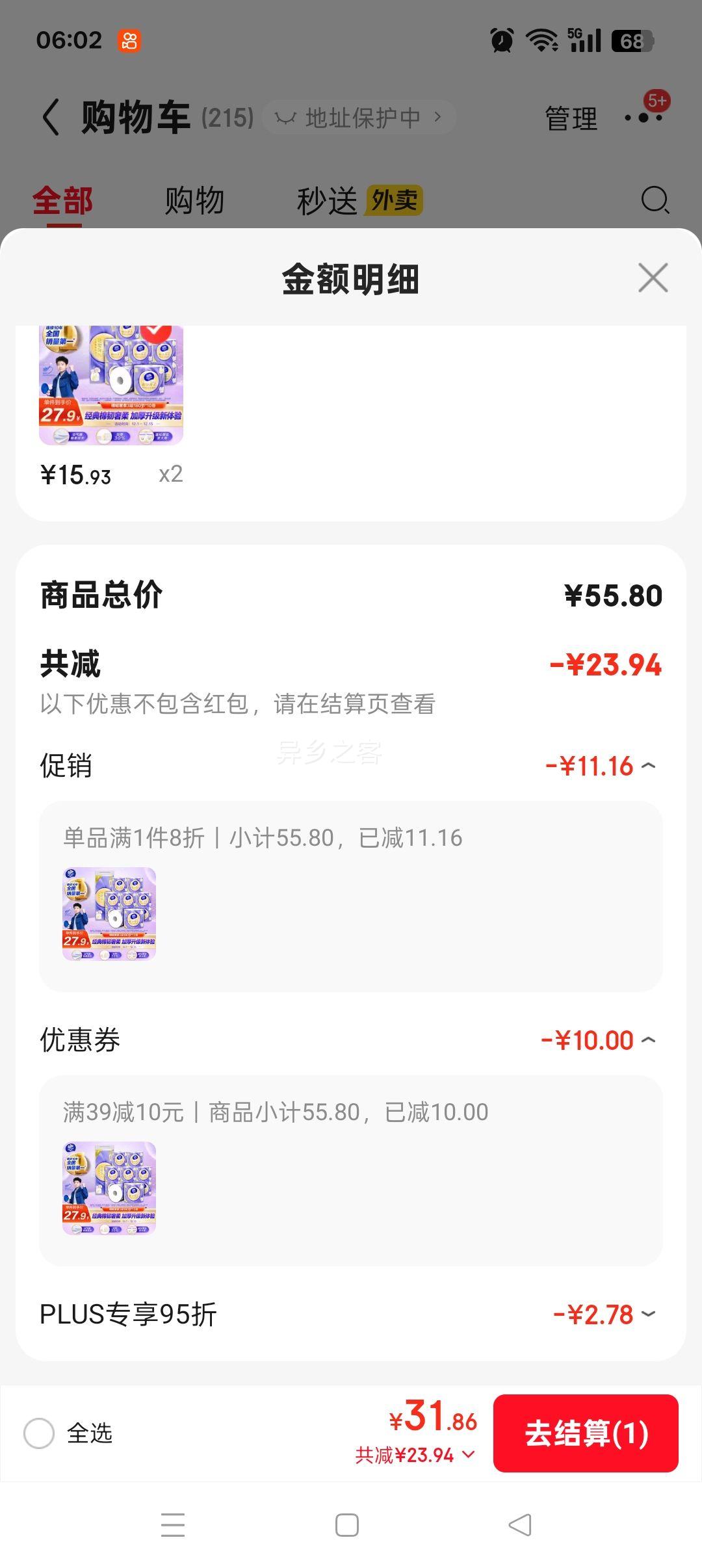Open the 地址保护中 address chip

click(359, 118)
